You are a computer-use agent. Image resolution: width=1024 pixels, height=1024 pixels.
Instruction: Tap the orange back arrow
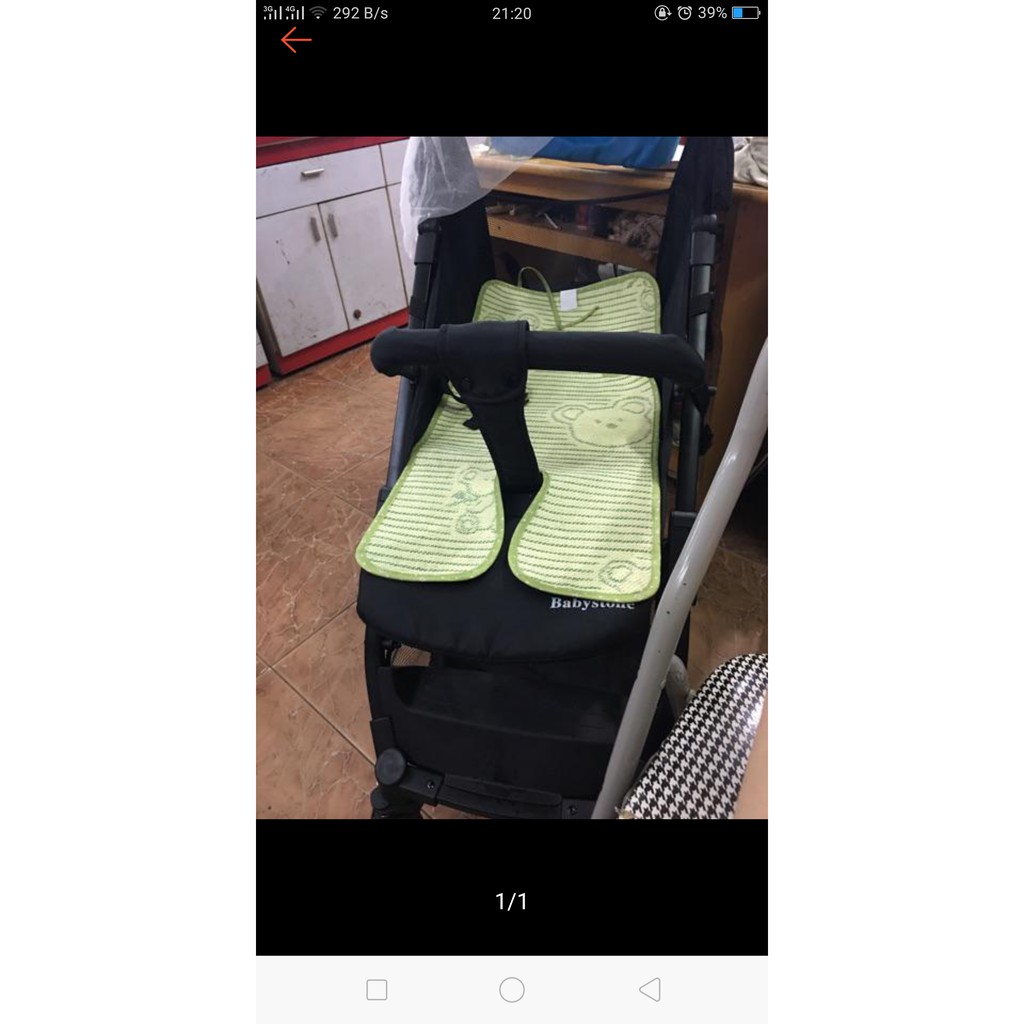coord(296,40)
